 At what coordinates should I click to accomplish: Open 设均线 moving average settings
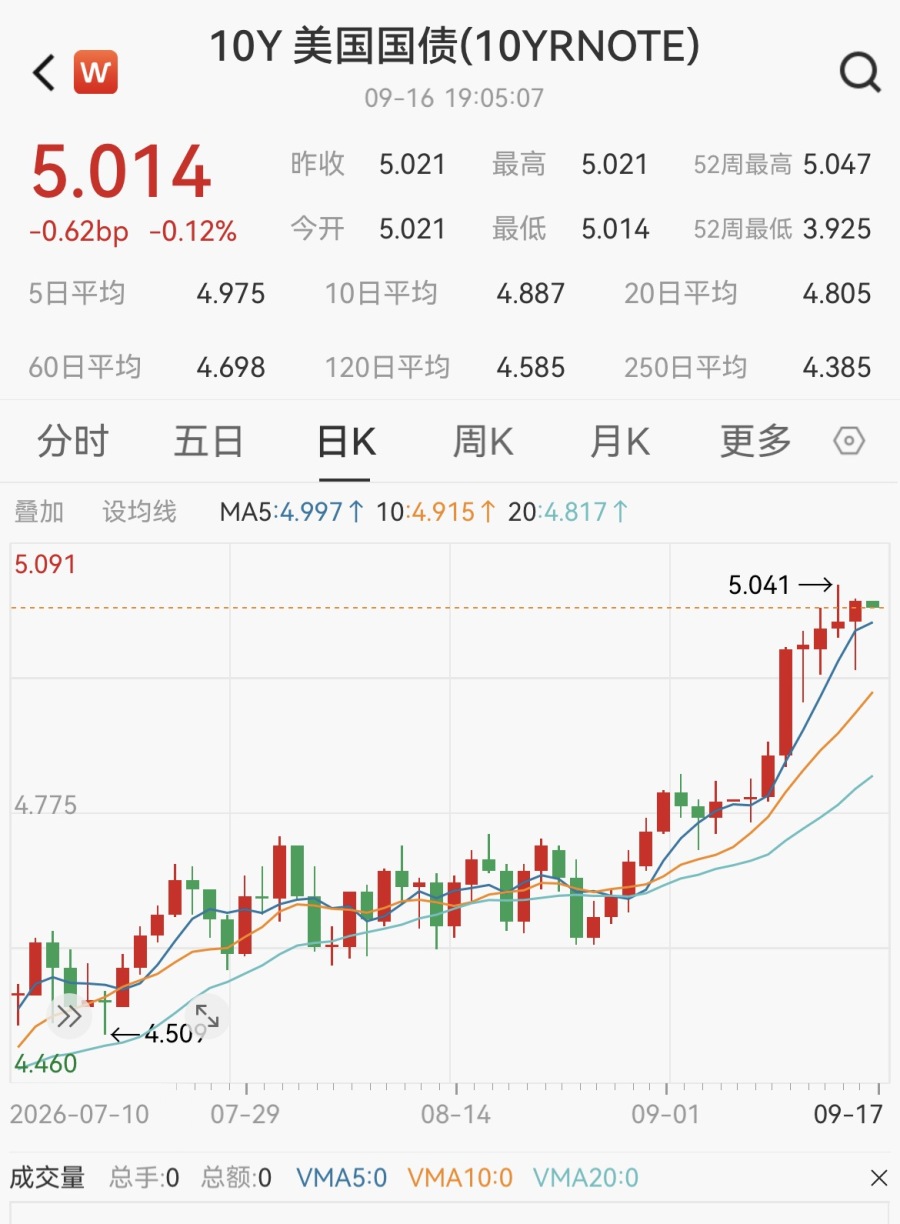(139, 512)
